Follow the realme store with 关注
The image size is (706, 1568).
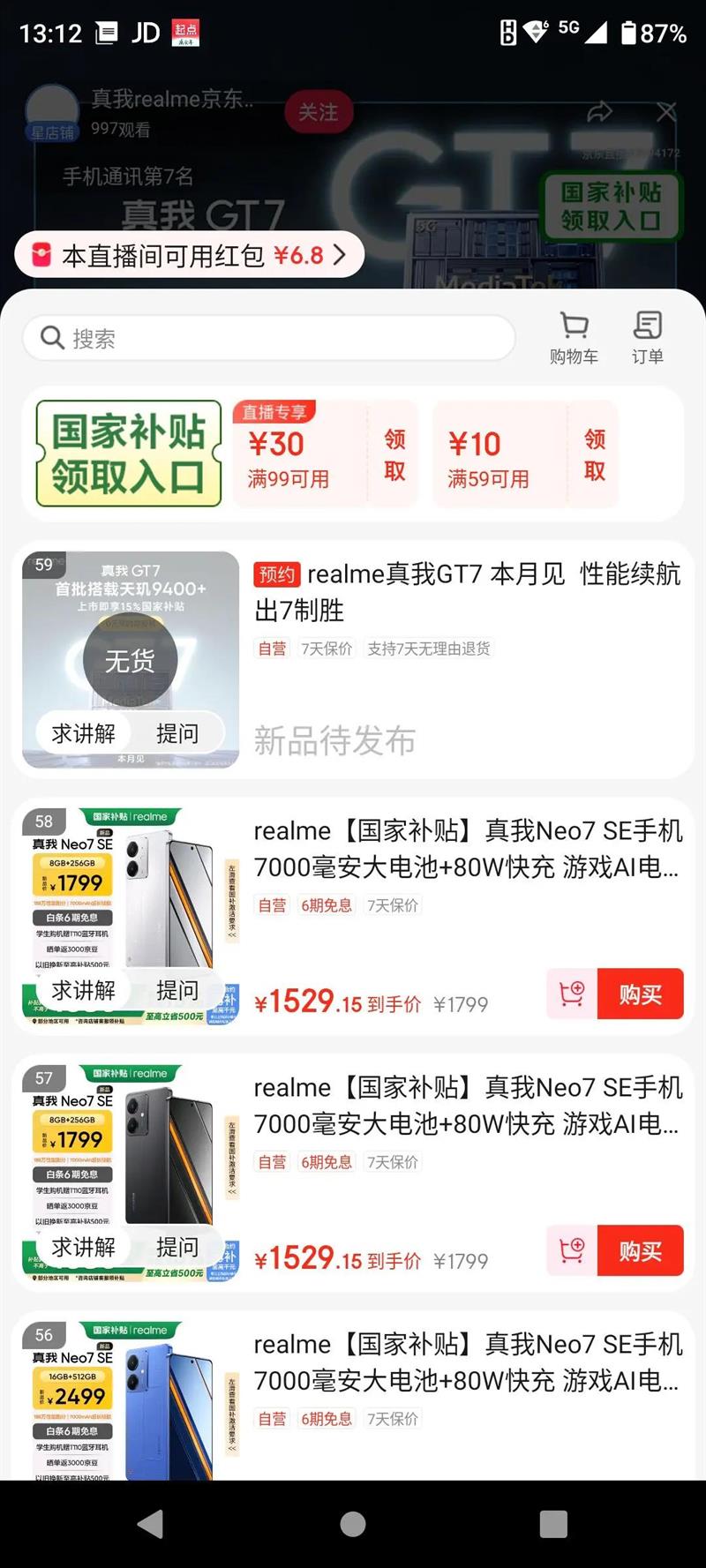(318, 112)
